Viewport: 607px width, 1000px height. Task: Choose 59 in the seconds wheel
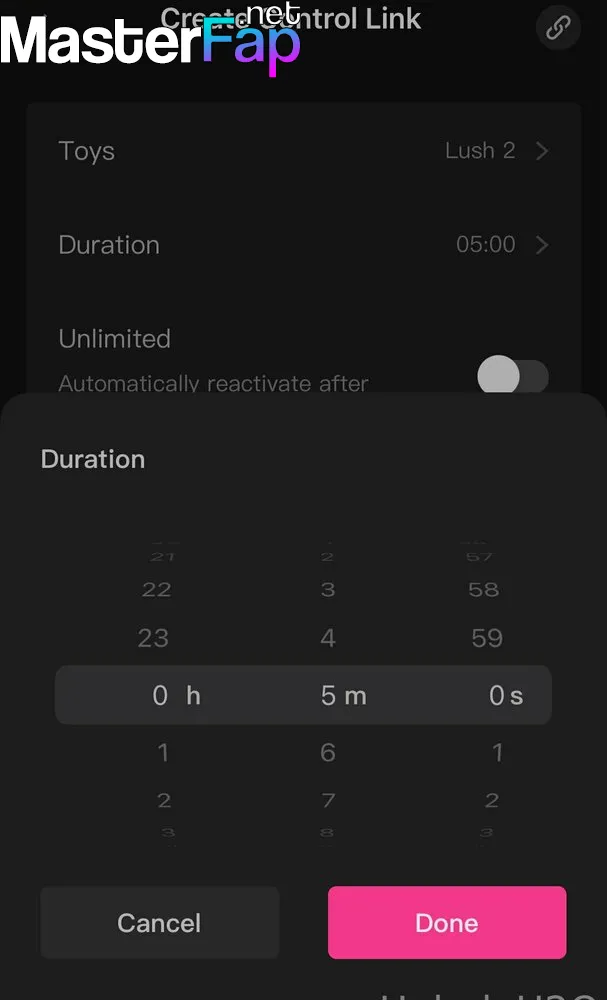[487, 638]
